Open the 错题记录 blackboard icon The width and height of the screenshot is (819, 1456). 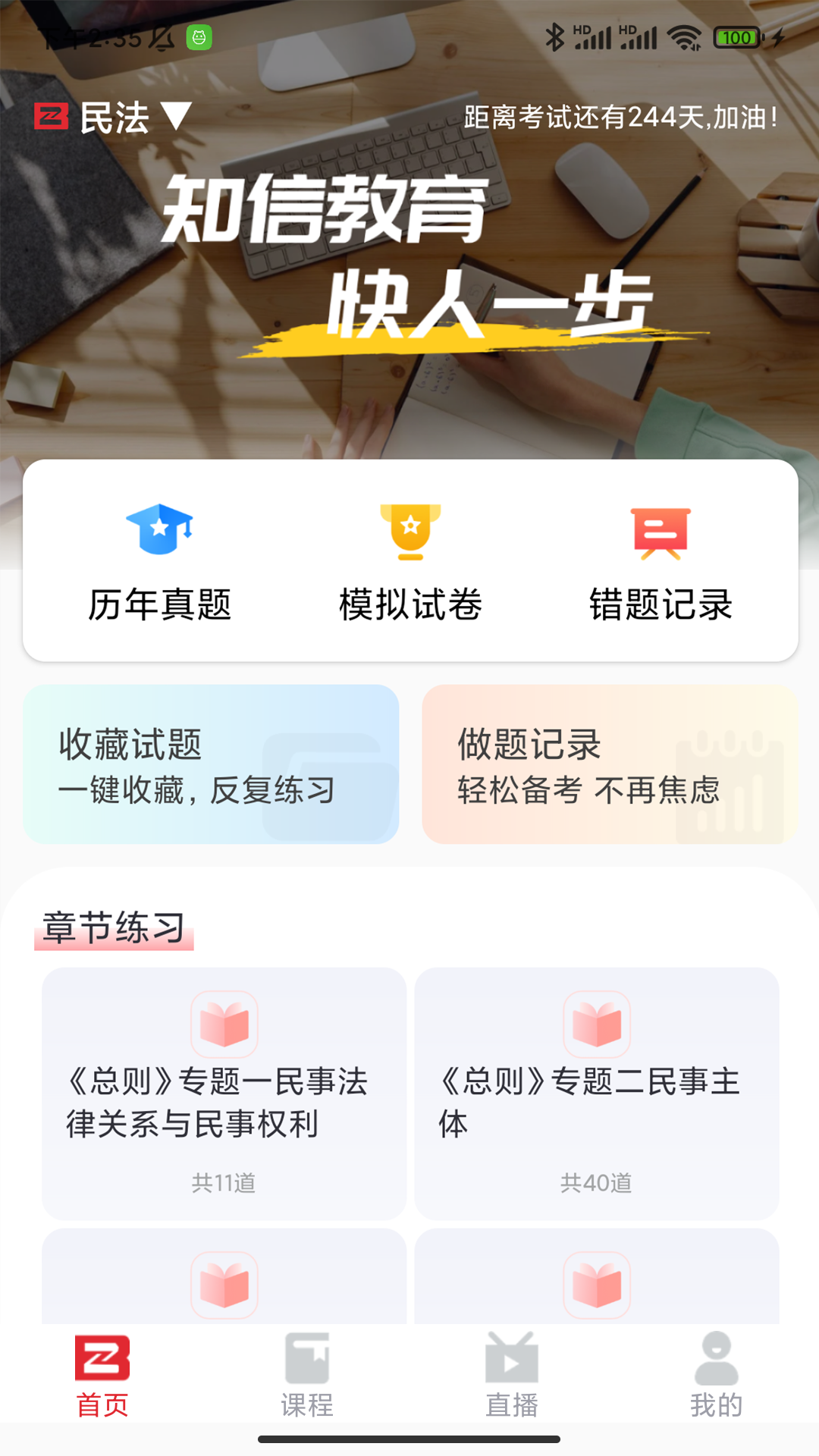click(x=660, y=531)
